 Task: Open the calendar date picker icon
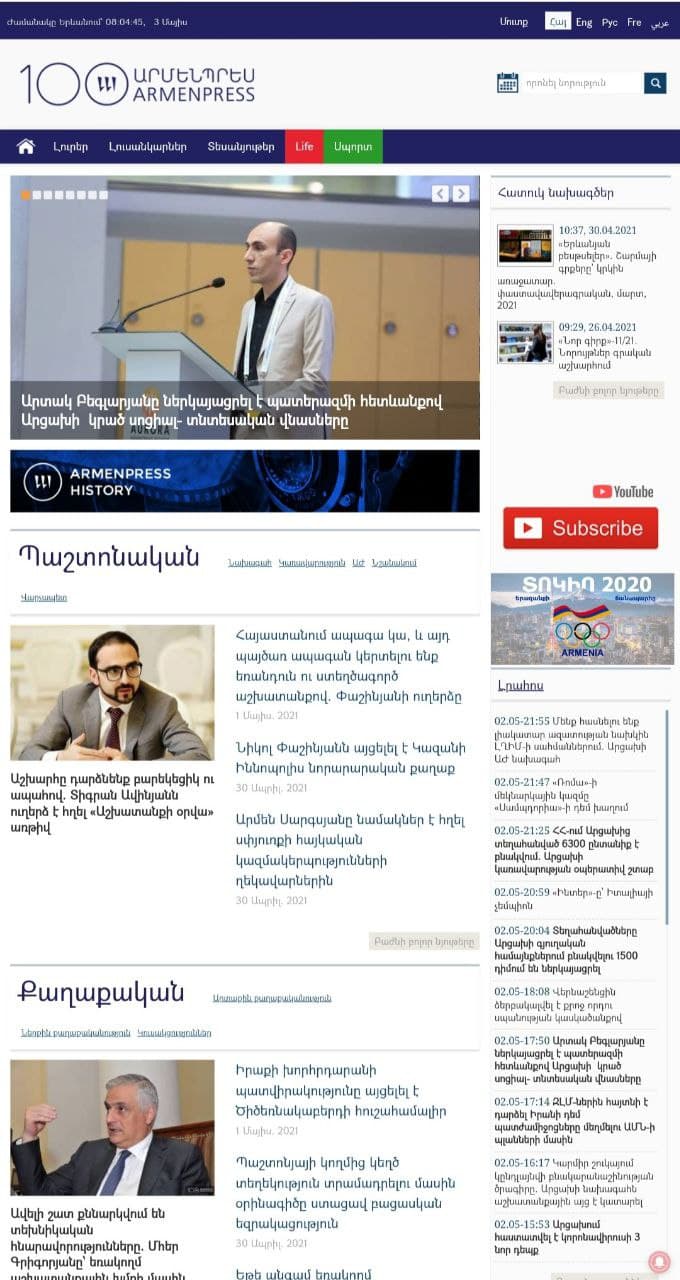click(x=507, y=83)
